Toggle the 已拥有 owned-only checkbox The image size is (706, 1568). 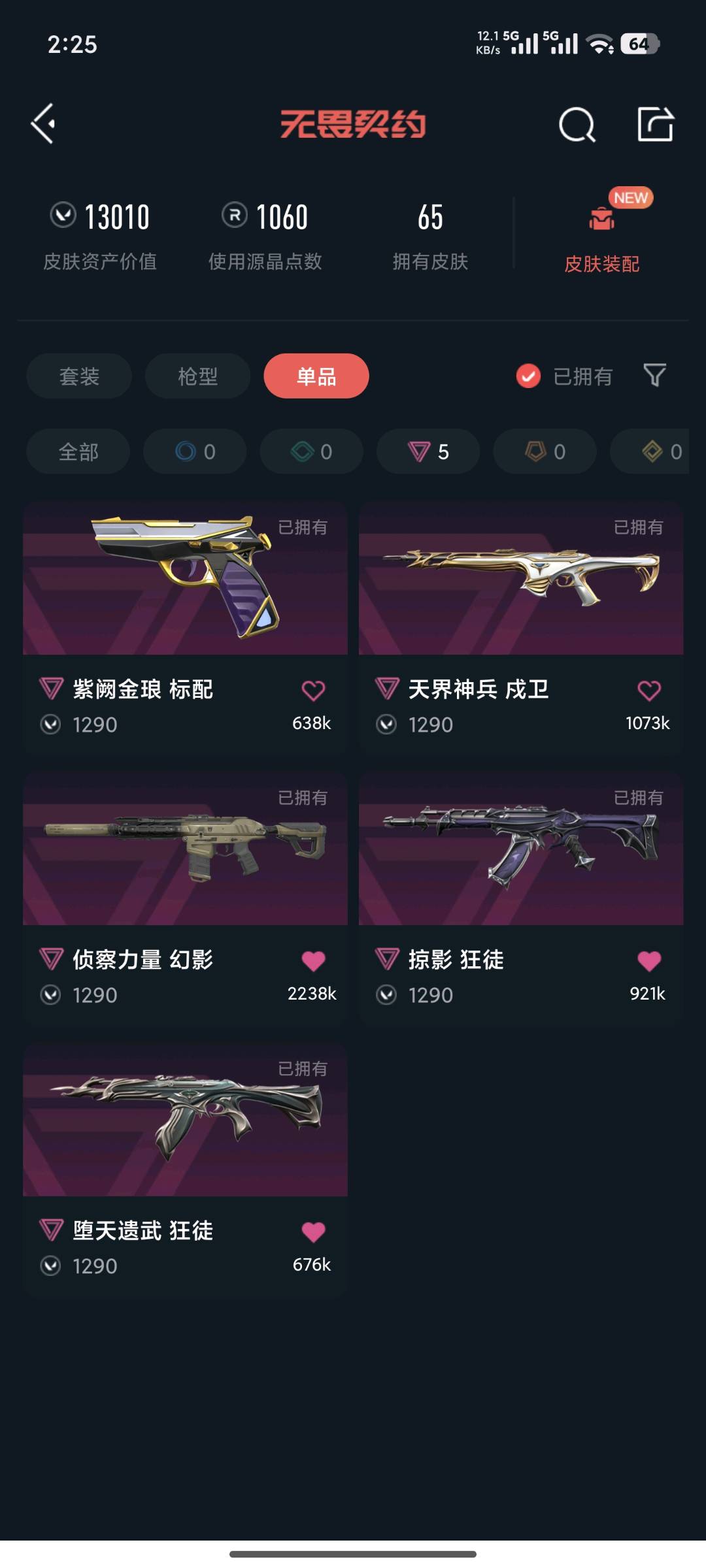point(528,376)
